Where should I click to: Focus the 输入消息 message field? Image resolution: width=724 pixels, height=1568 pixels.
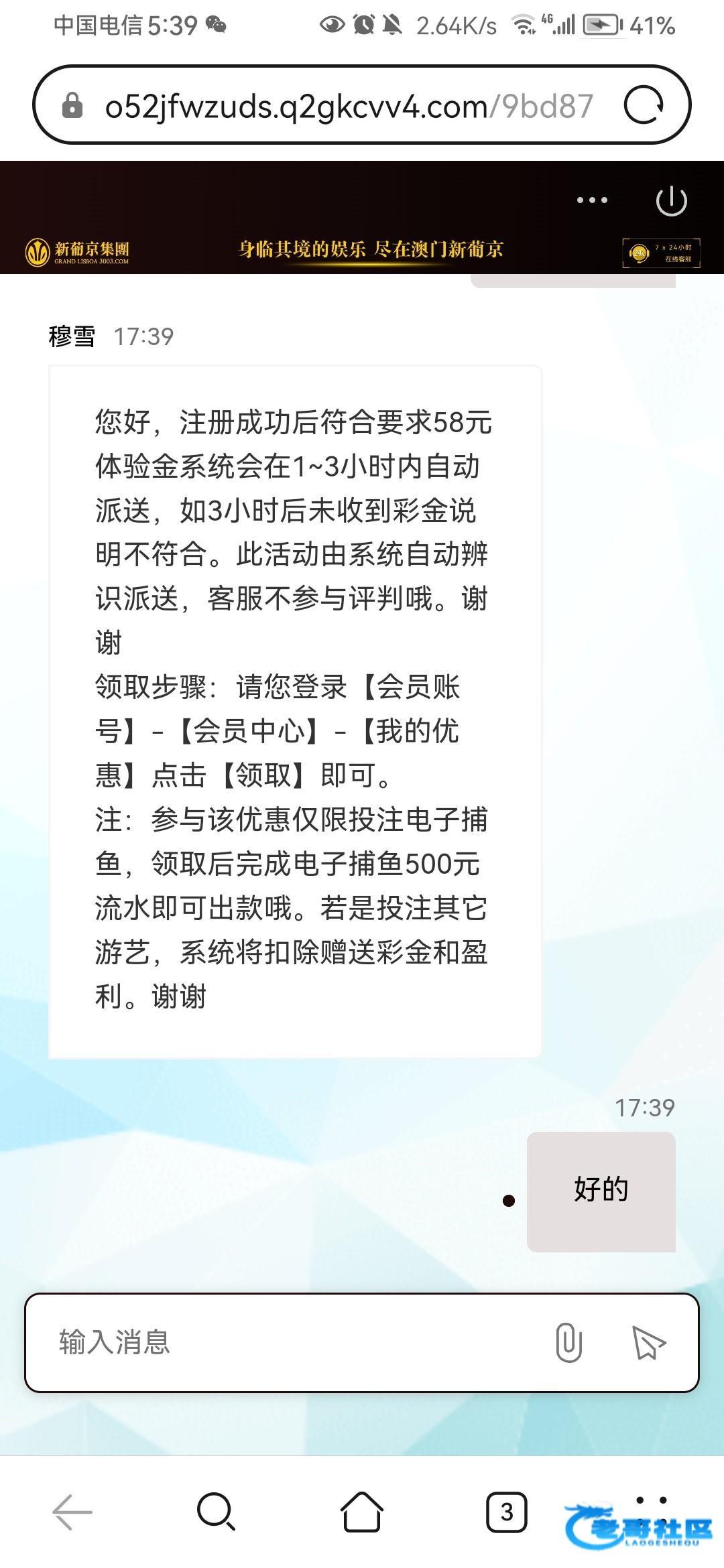tap(288, 1342)
